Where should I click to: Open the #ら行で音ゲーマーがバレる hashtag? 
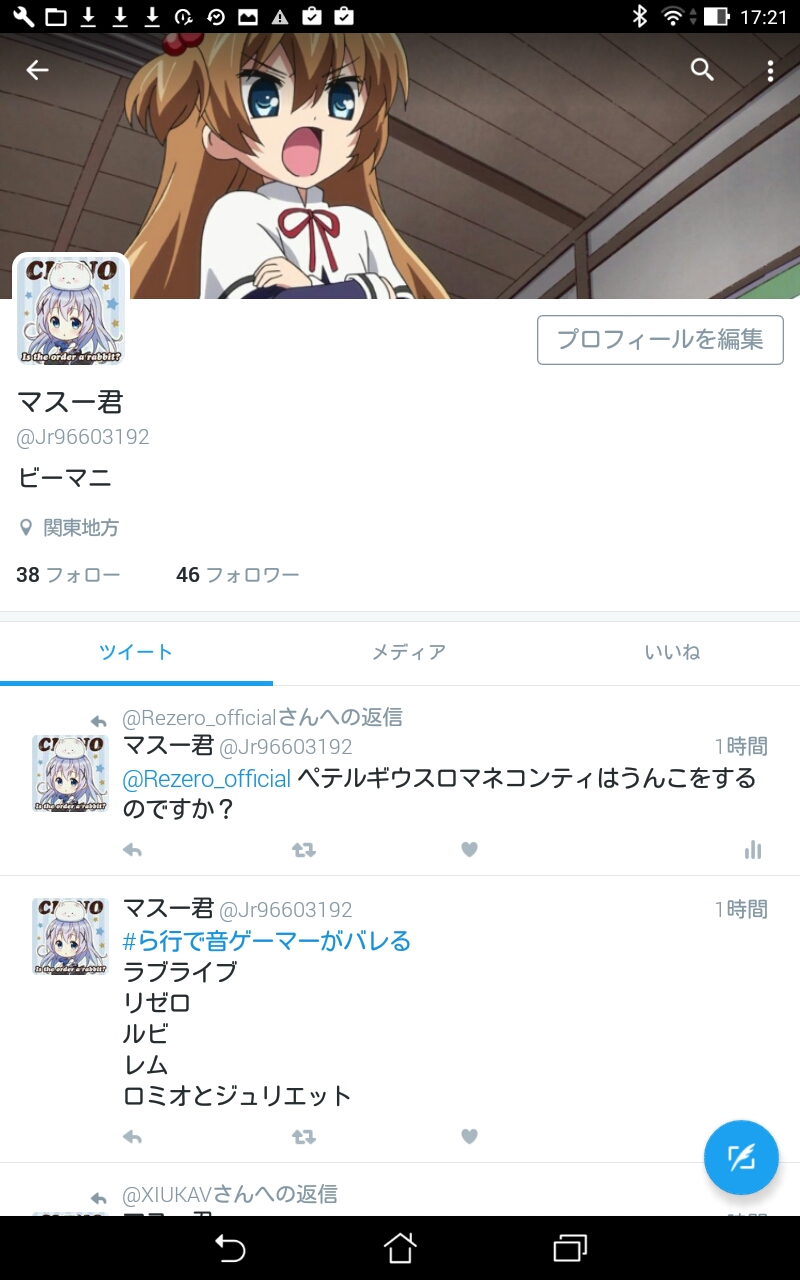click(266, 941)
